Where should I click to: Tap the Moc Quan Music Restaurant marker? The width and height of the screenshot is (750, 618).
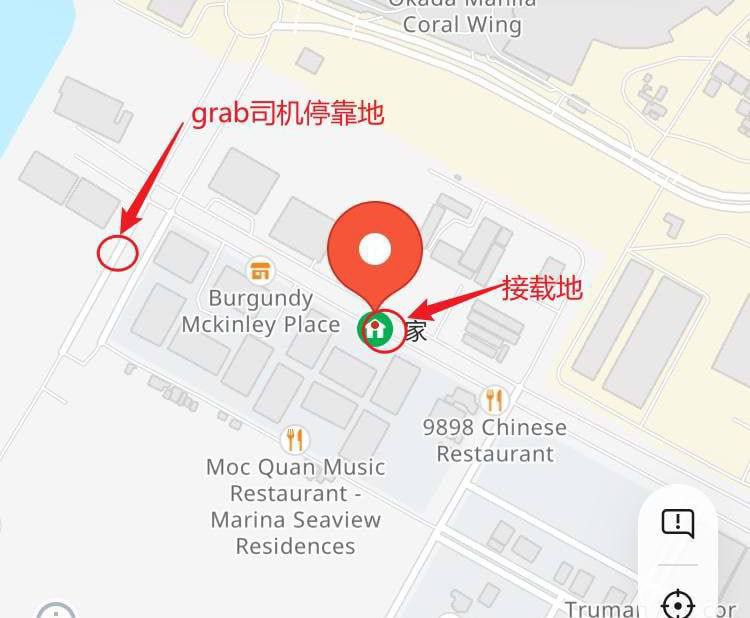click(x=294, y=439)
